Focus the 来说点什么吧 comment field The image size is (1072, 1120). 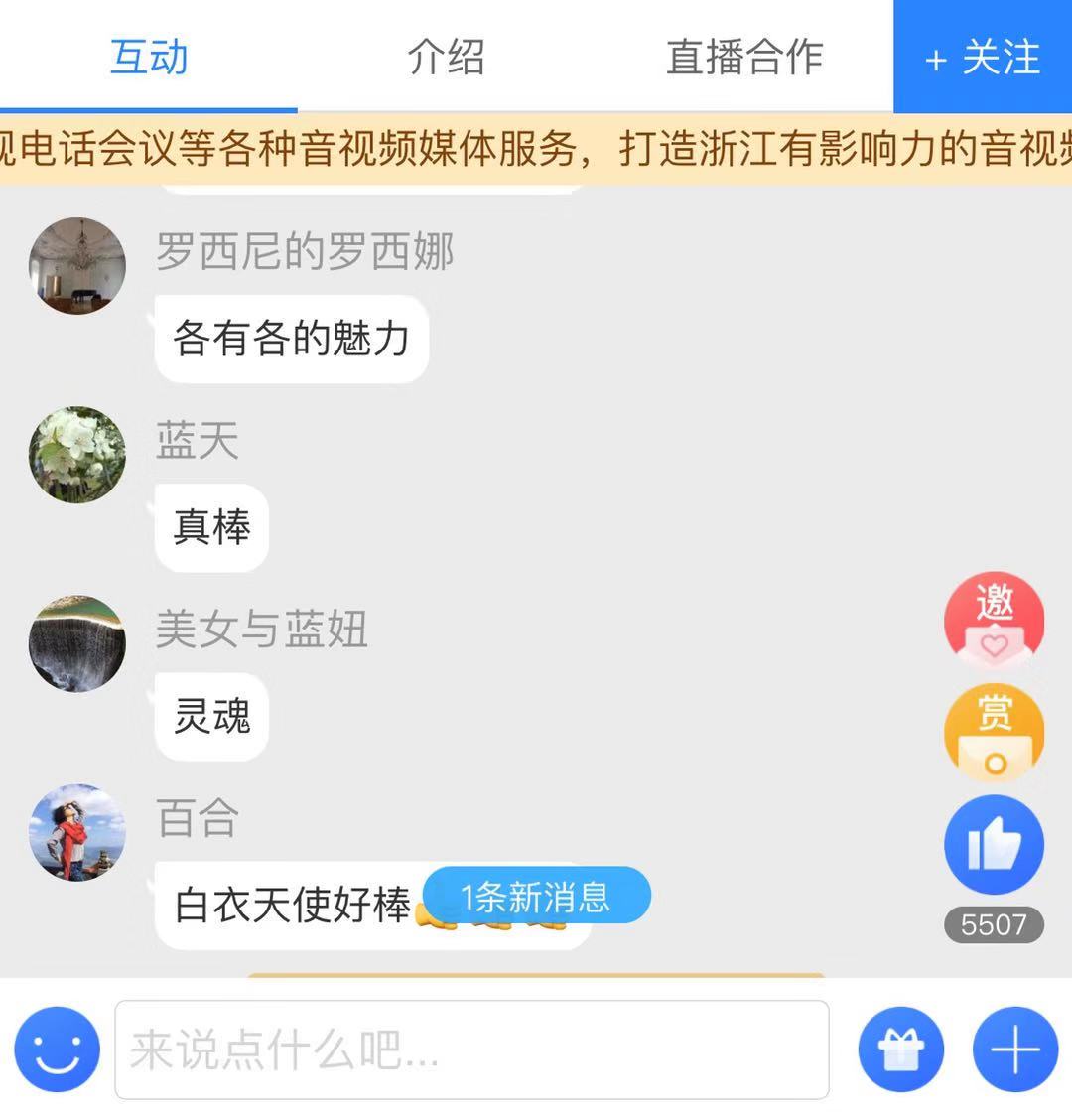click(471, 1050)
